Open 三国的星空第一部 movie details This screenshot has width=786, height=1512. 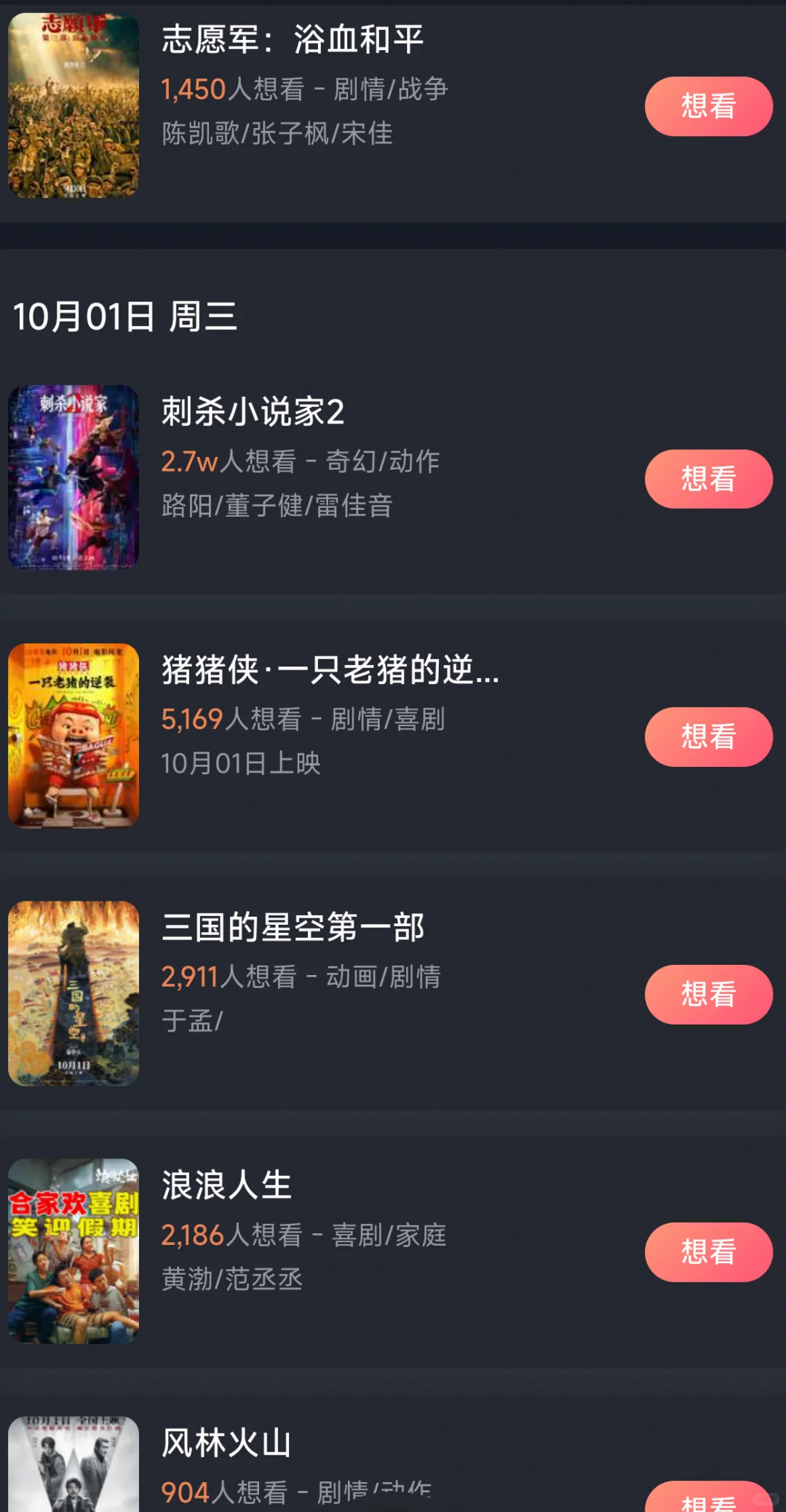pyautogui.click(x=293, y=928)
